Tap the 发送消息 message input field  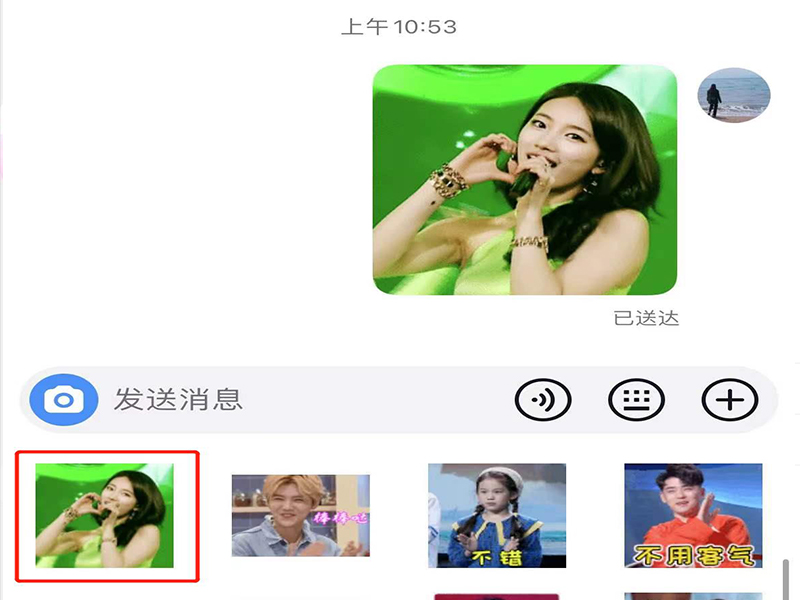point(300,400)
